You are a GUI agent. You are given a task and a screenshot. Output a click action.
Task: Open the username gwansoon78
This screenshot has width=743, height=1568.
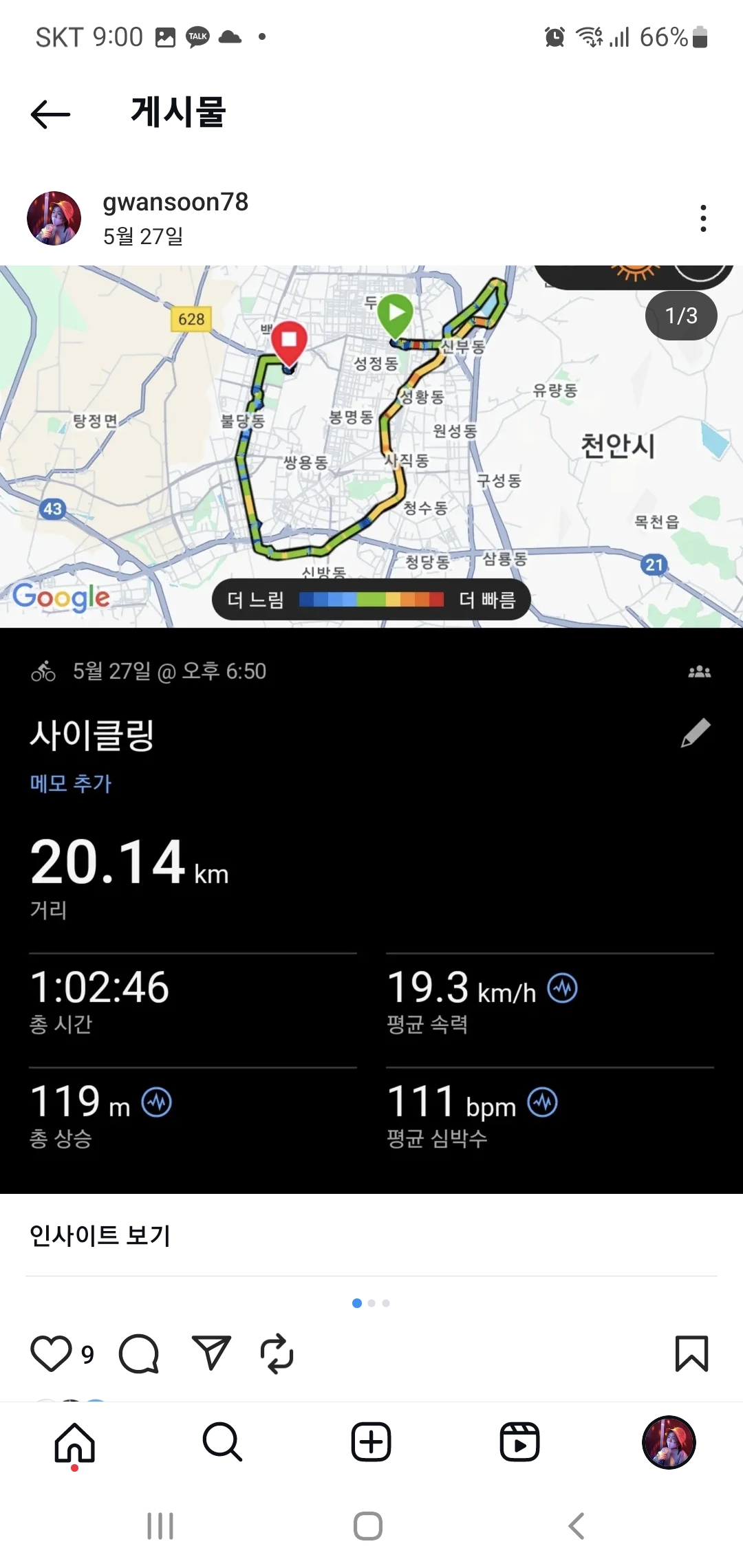coord(175,202)
